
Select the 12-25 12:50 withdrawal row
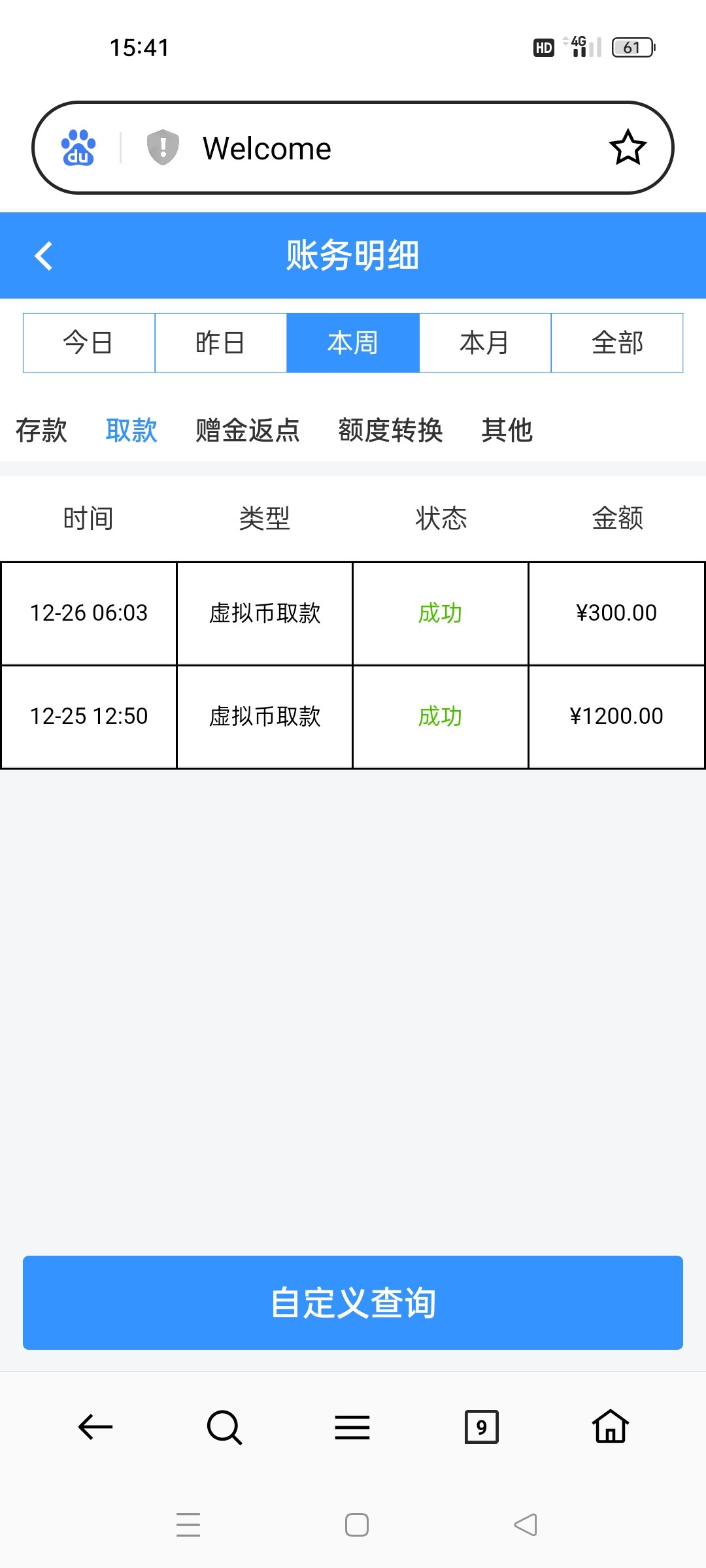(x=352, y=716)
